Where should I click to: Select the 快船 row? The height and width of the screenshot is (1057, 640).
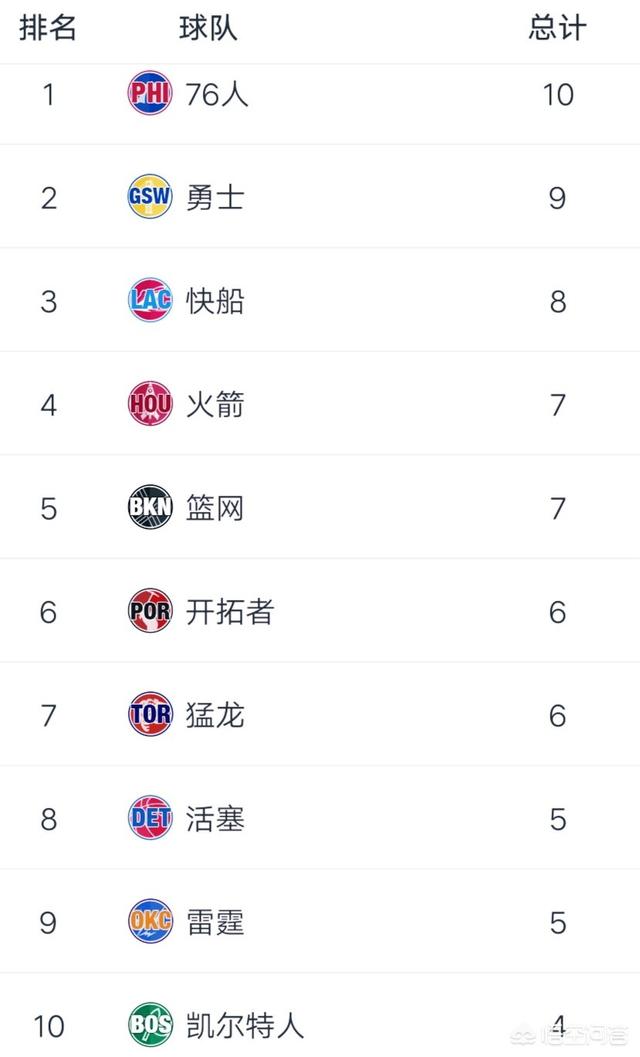[320, 299]
